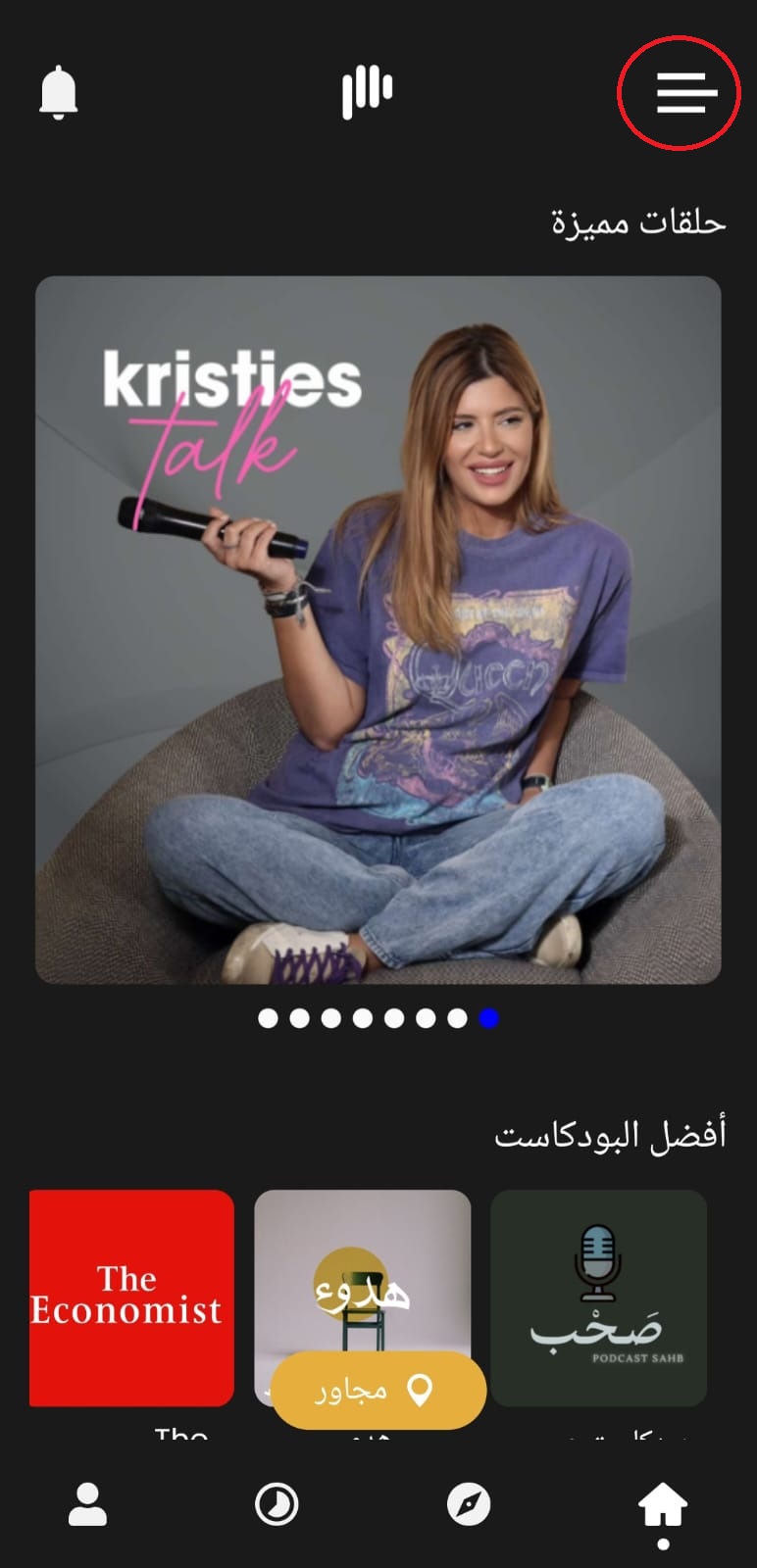Open the hamburger menu

point(686,93)
